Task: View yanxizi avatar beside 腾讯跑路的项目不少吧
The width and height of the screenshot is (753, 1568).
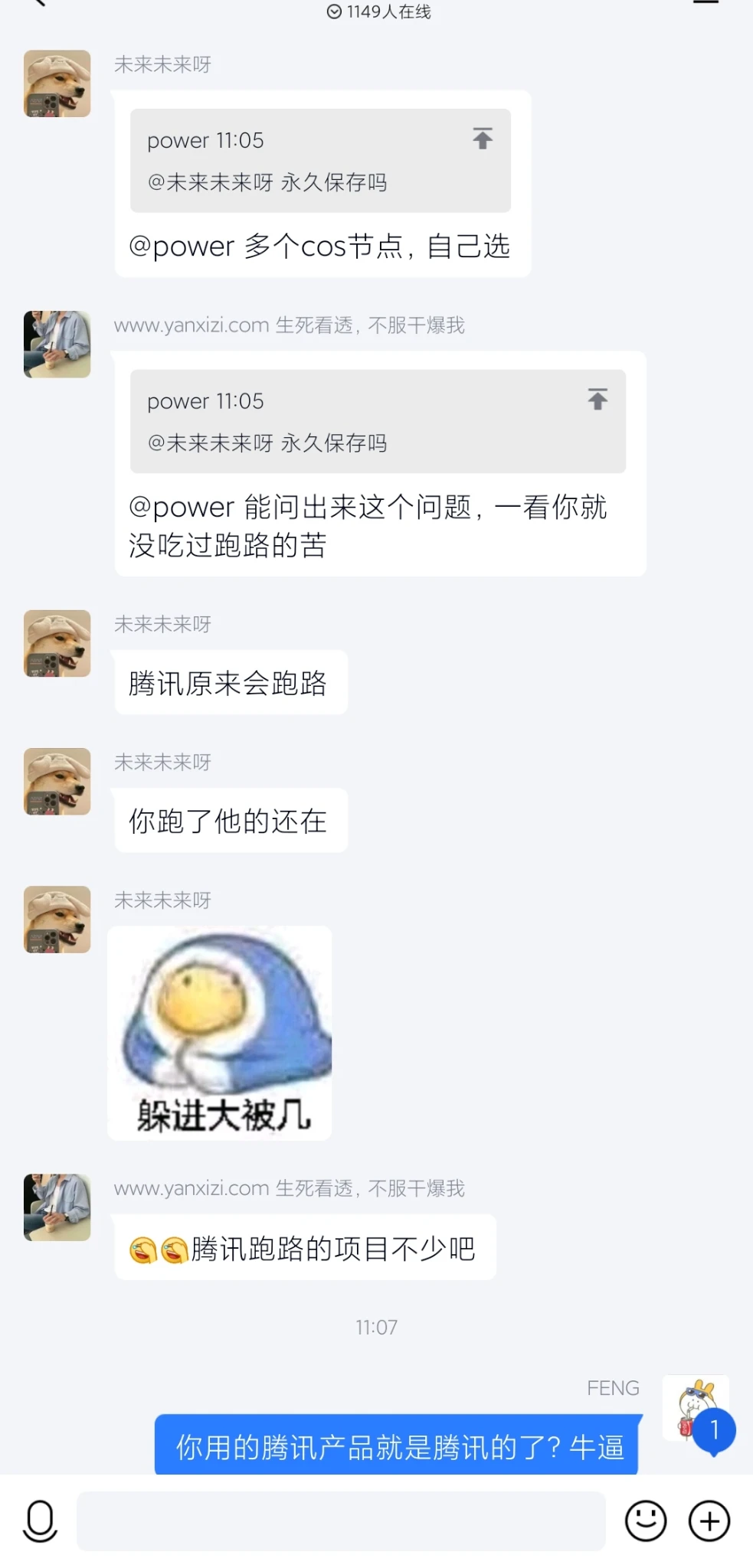Action: (x=57, y=1207)
